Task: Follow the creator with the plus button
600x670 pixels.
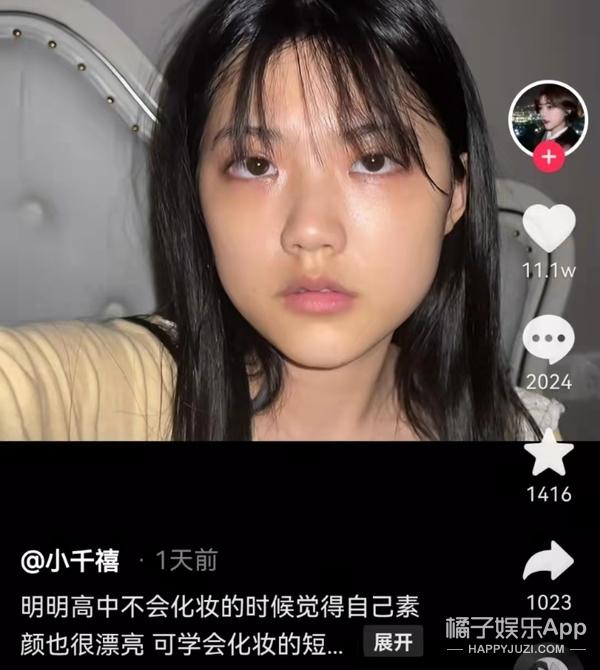Action: pyautogui.click(x=548, y=157)
